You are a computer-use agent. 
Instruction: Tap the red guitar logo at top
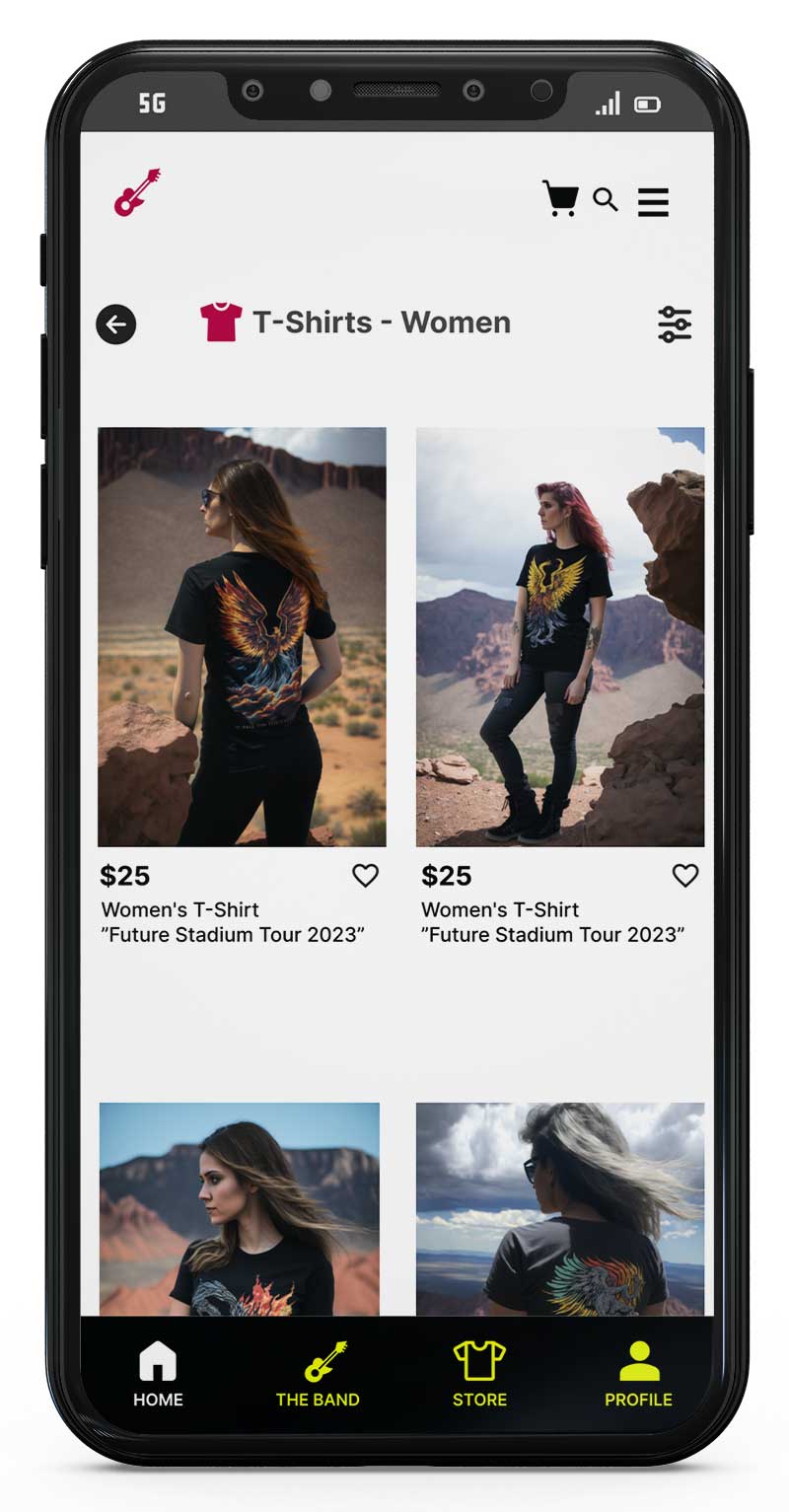[x=137, y=192]
